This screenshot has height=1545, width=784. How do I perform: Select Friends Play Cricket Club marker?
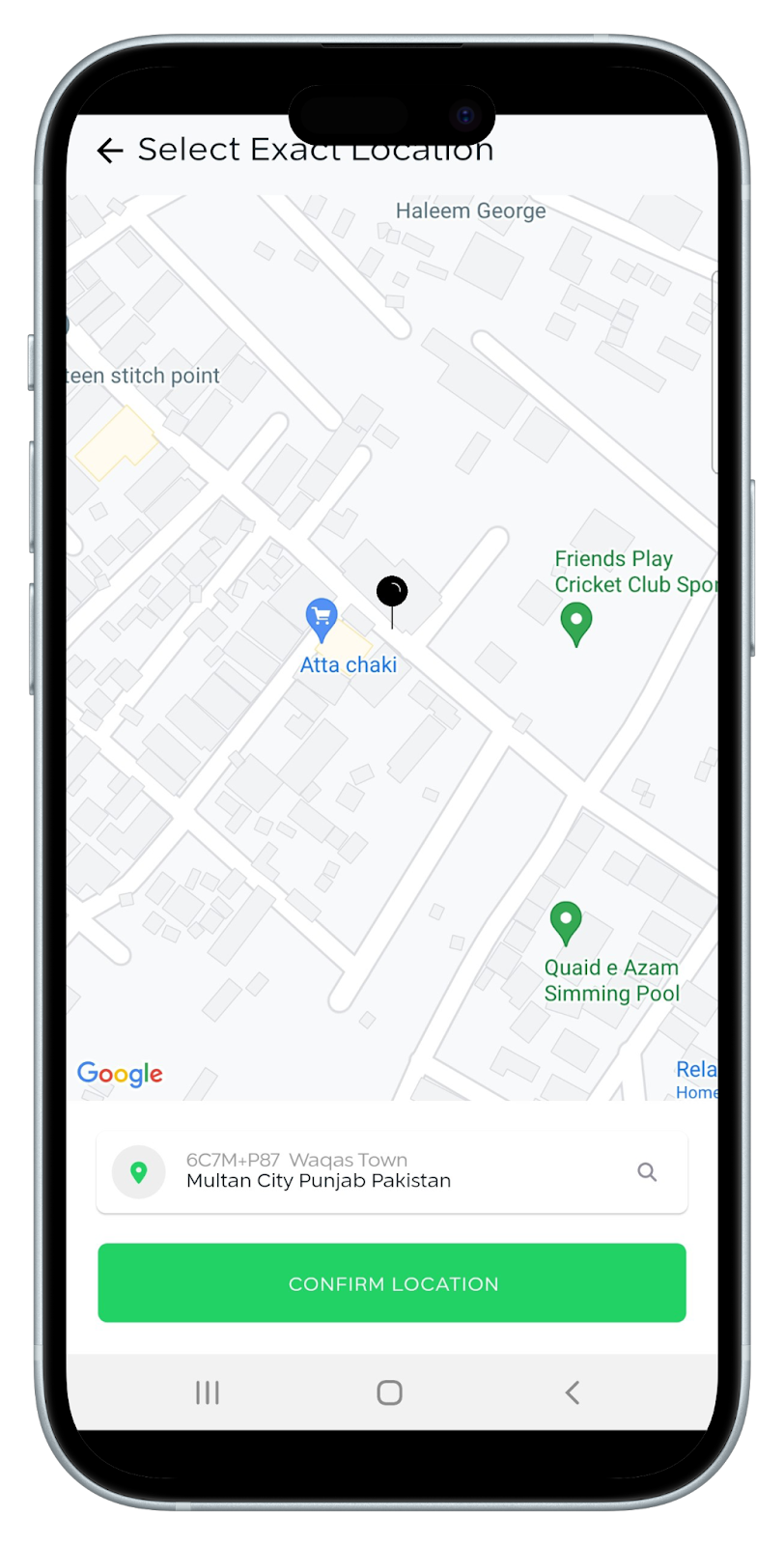[576, 622]
